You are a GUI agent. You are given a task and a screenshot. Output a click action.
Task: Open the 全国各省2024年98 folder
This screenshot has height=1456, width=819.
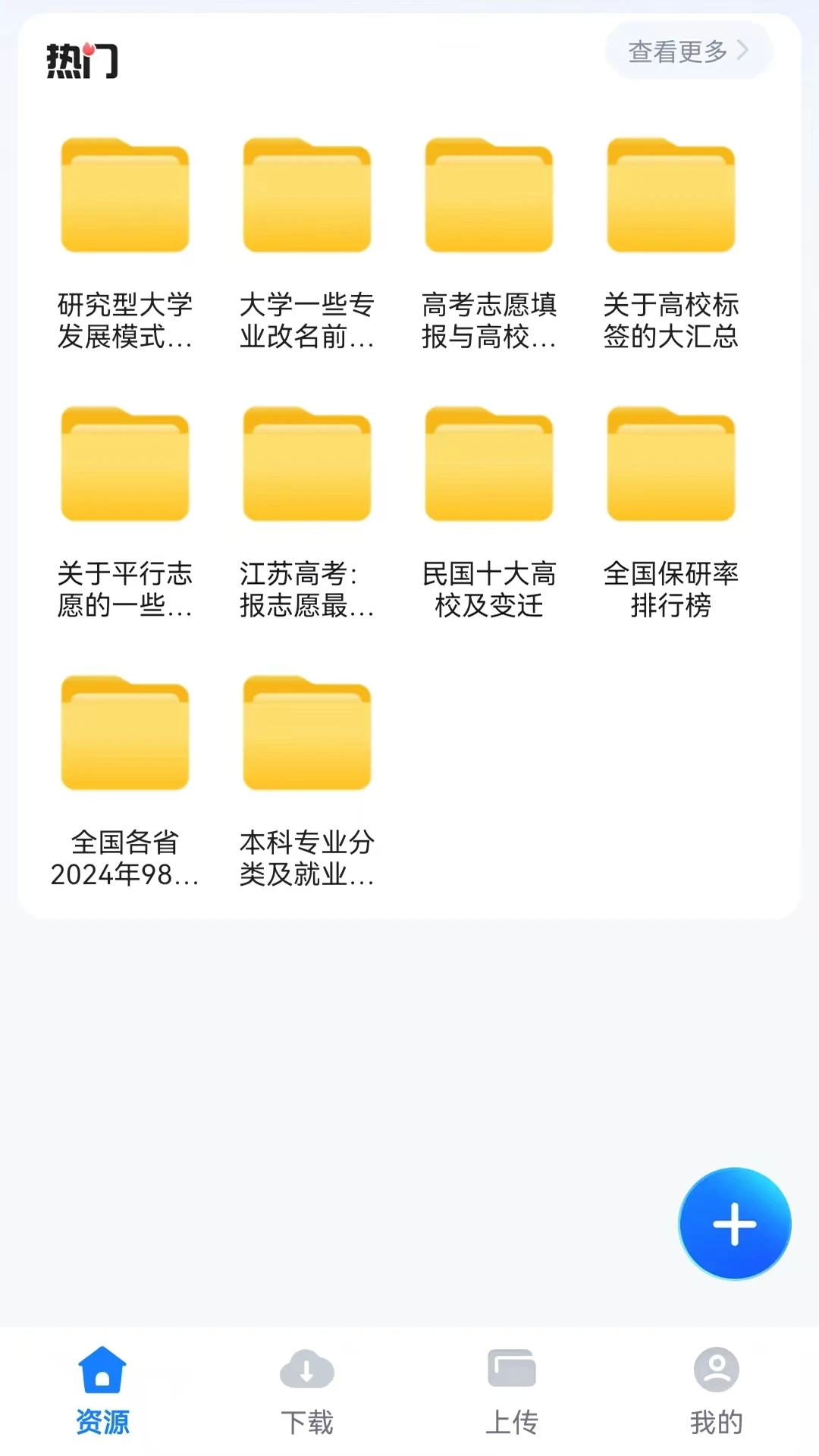coord(124,732)
